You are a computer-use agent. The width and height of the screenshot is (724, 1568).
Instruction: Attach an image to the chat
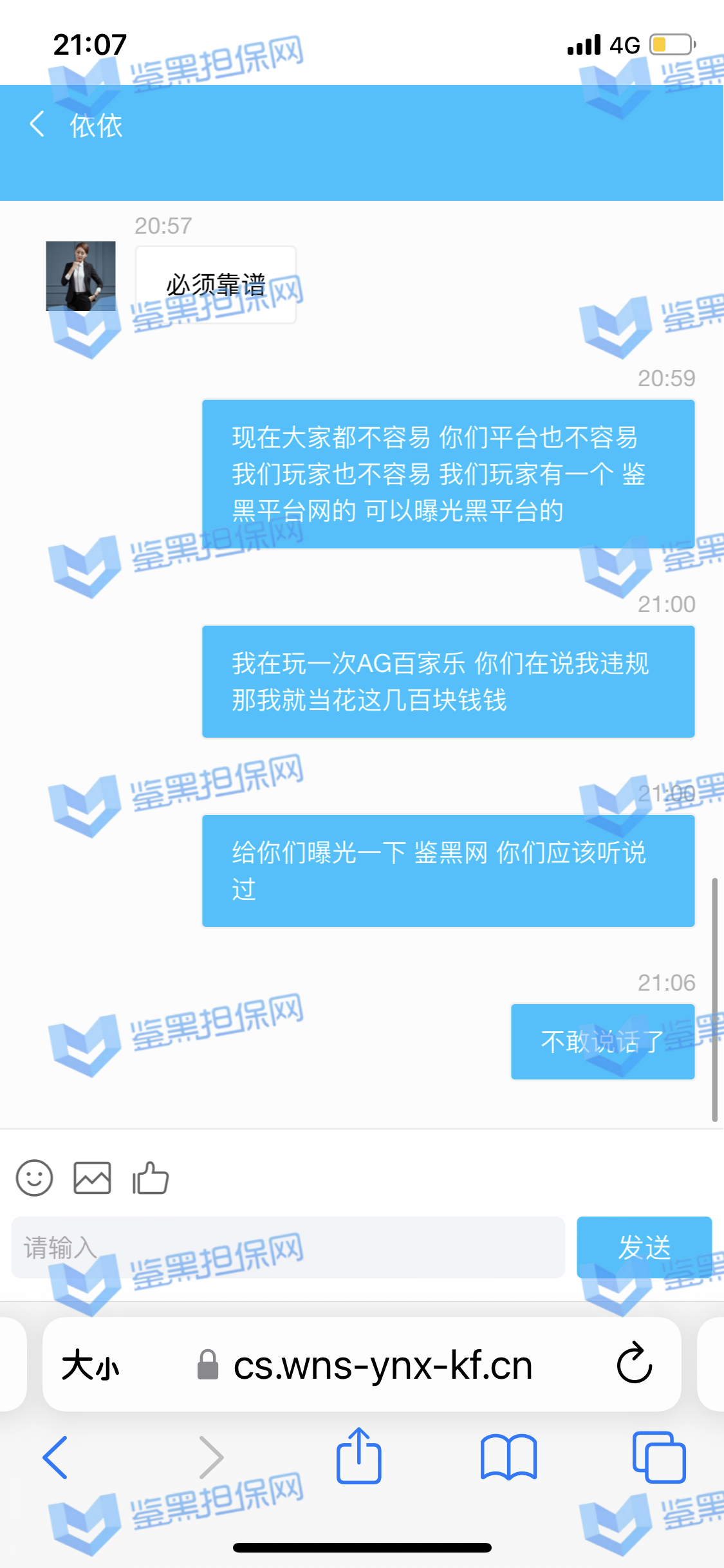92,1178
